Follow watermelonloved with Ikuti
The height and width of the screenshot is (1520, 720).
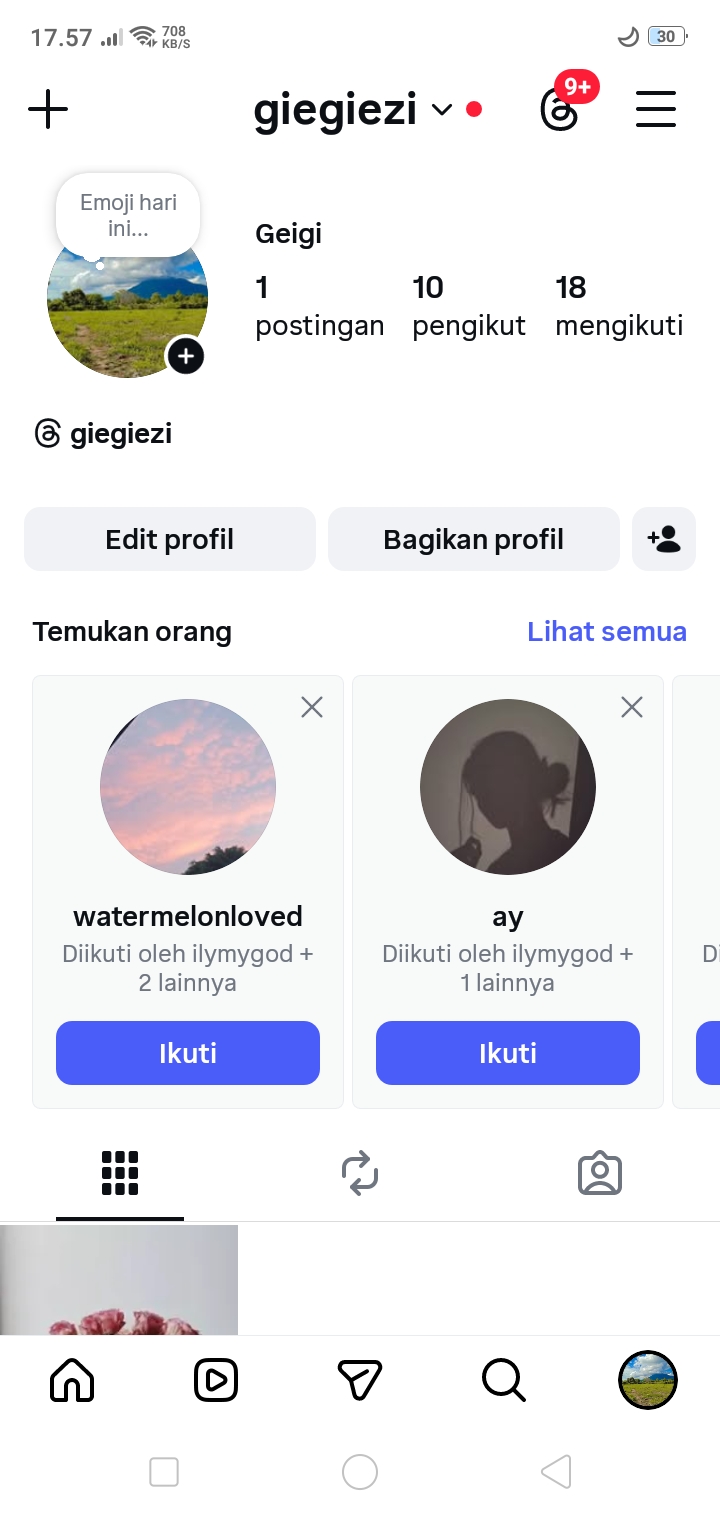click(x=188, y=1053)
